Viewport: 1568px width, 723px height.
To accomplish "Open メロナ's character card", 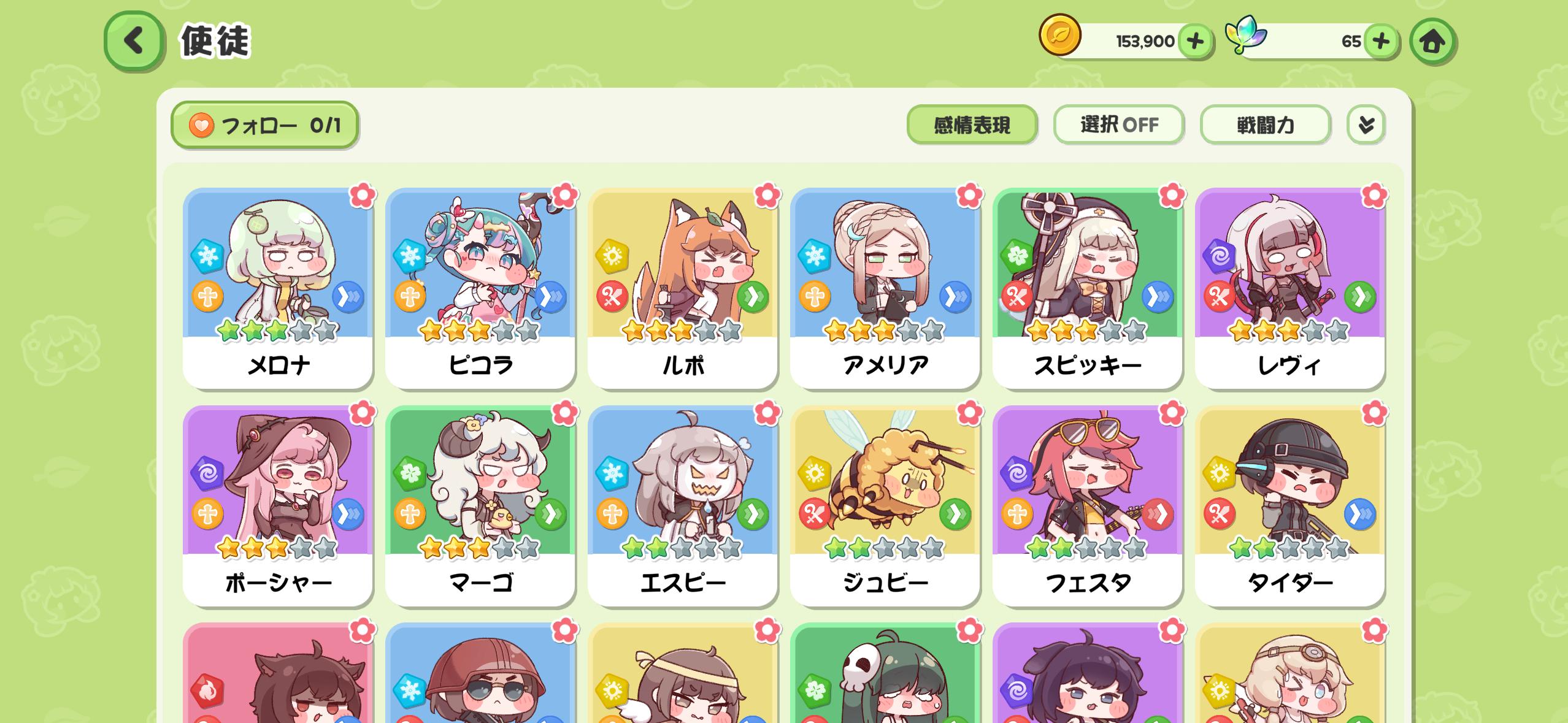I will [278, 288].
